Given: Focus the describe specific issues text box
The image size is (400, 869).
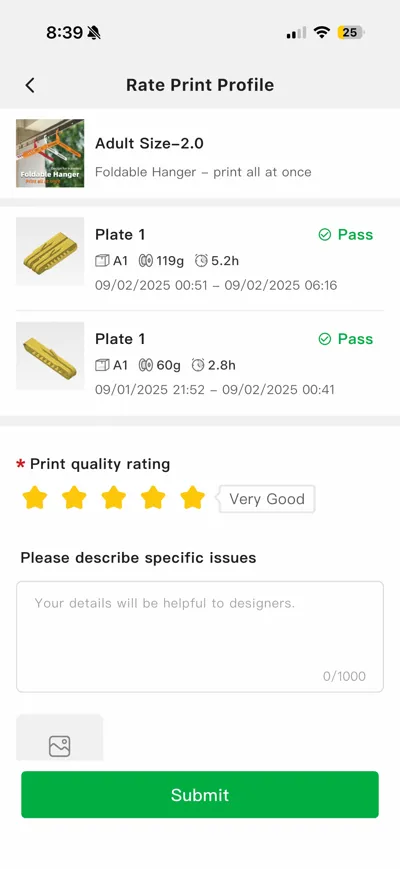Looking at the screenshot, I should pos(200,636).
